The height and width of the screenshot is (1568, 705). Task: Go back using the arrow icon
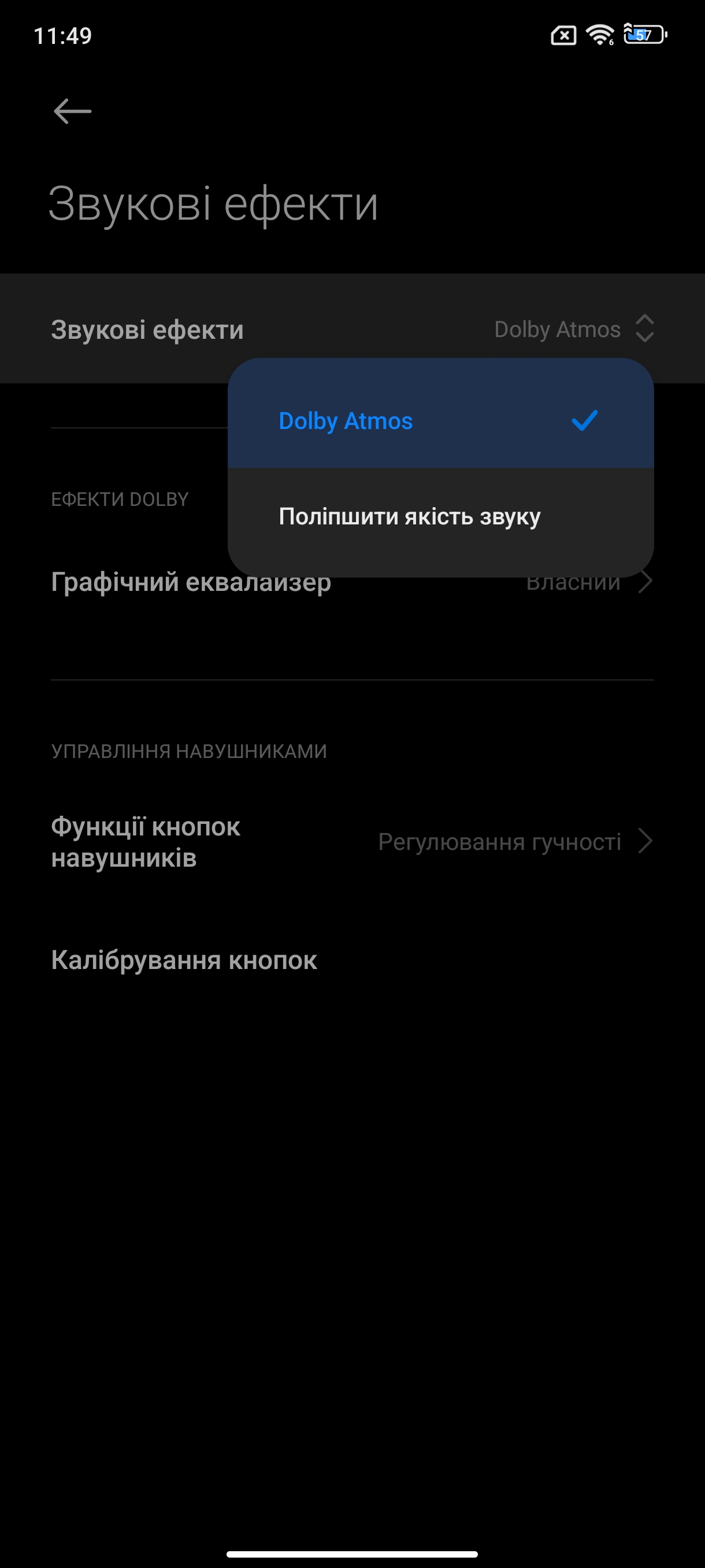coord(72,112)
